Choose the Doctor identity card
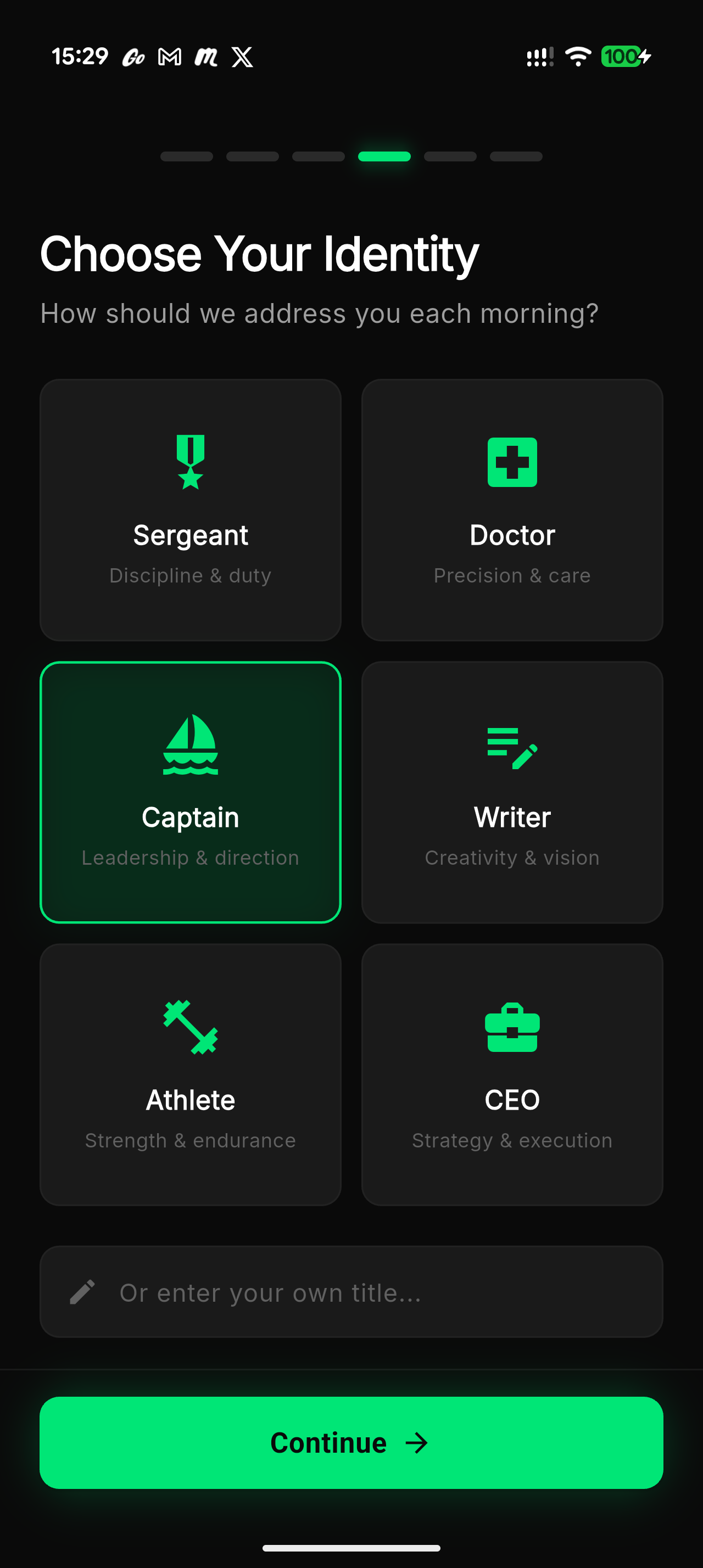703x1568 pixels. pos(512,510)
